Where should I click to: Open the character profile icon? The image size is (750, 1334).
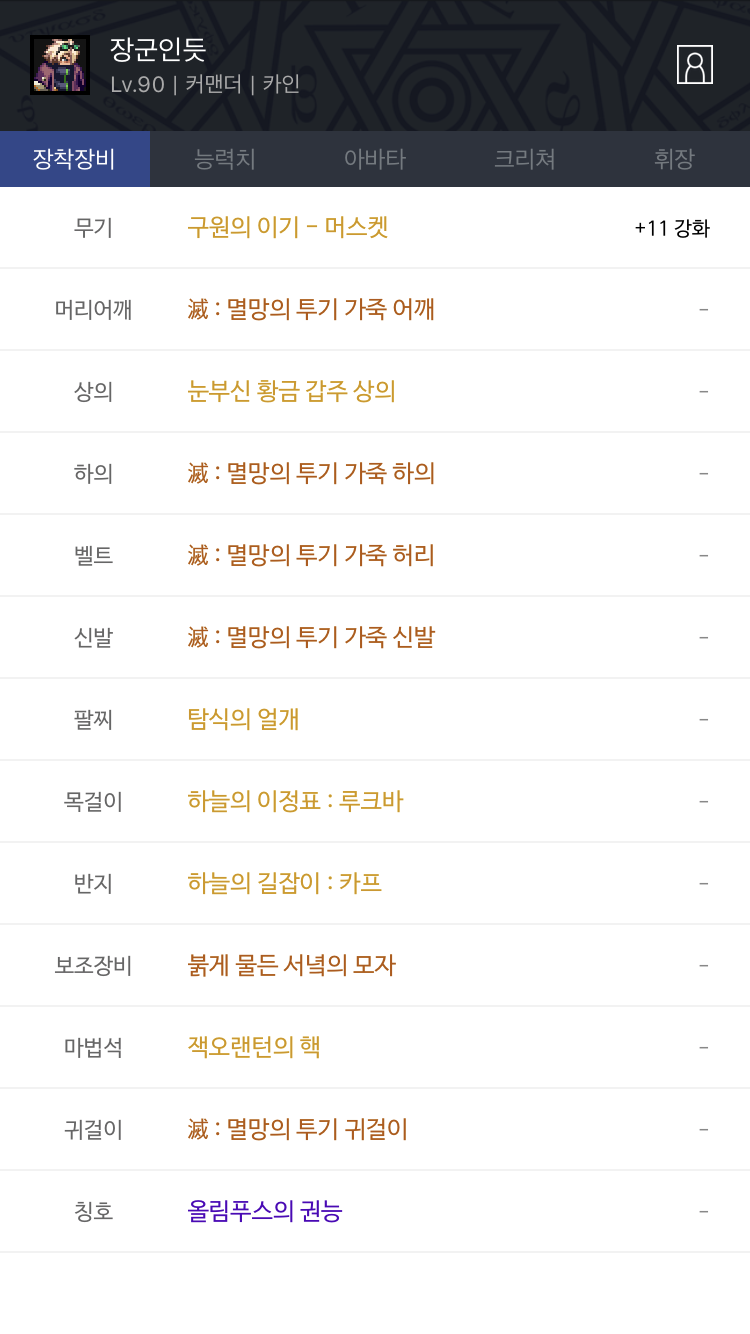[x=694, y=65]
